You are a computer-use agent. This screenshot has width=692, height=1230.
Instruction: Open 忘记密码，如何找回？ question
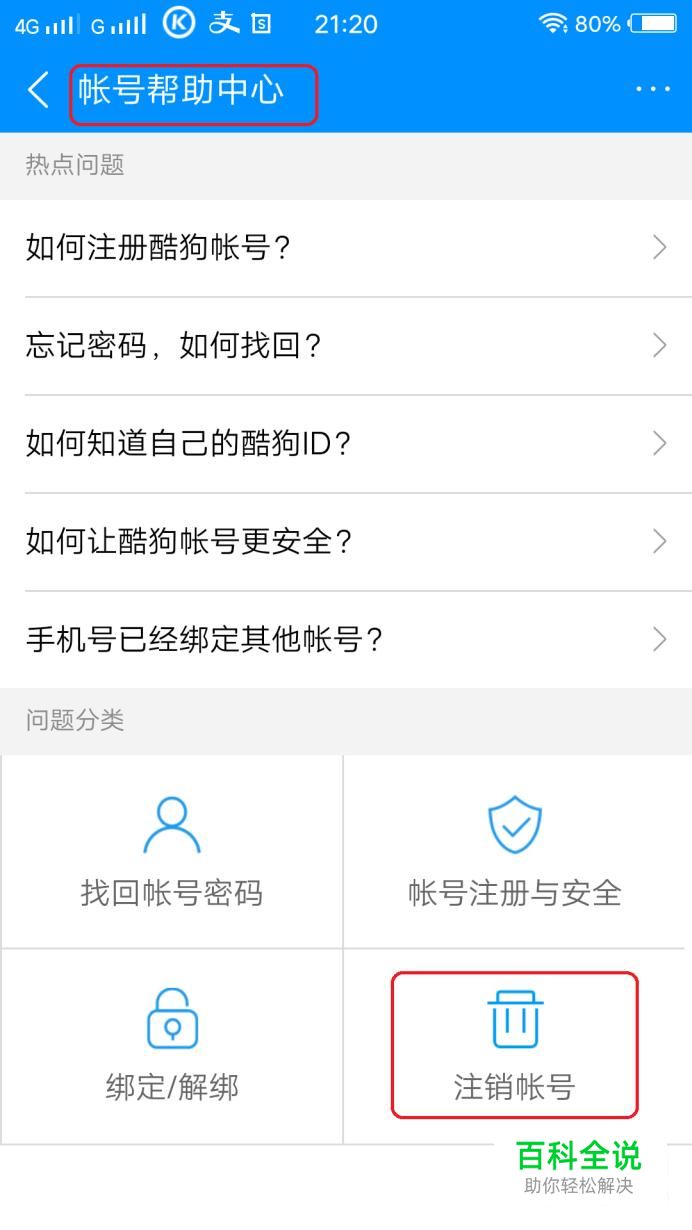pyautogui.click(x=346, y=346)
